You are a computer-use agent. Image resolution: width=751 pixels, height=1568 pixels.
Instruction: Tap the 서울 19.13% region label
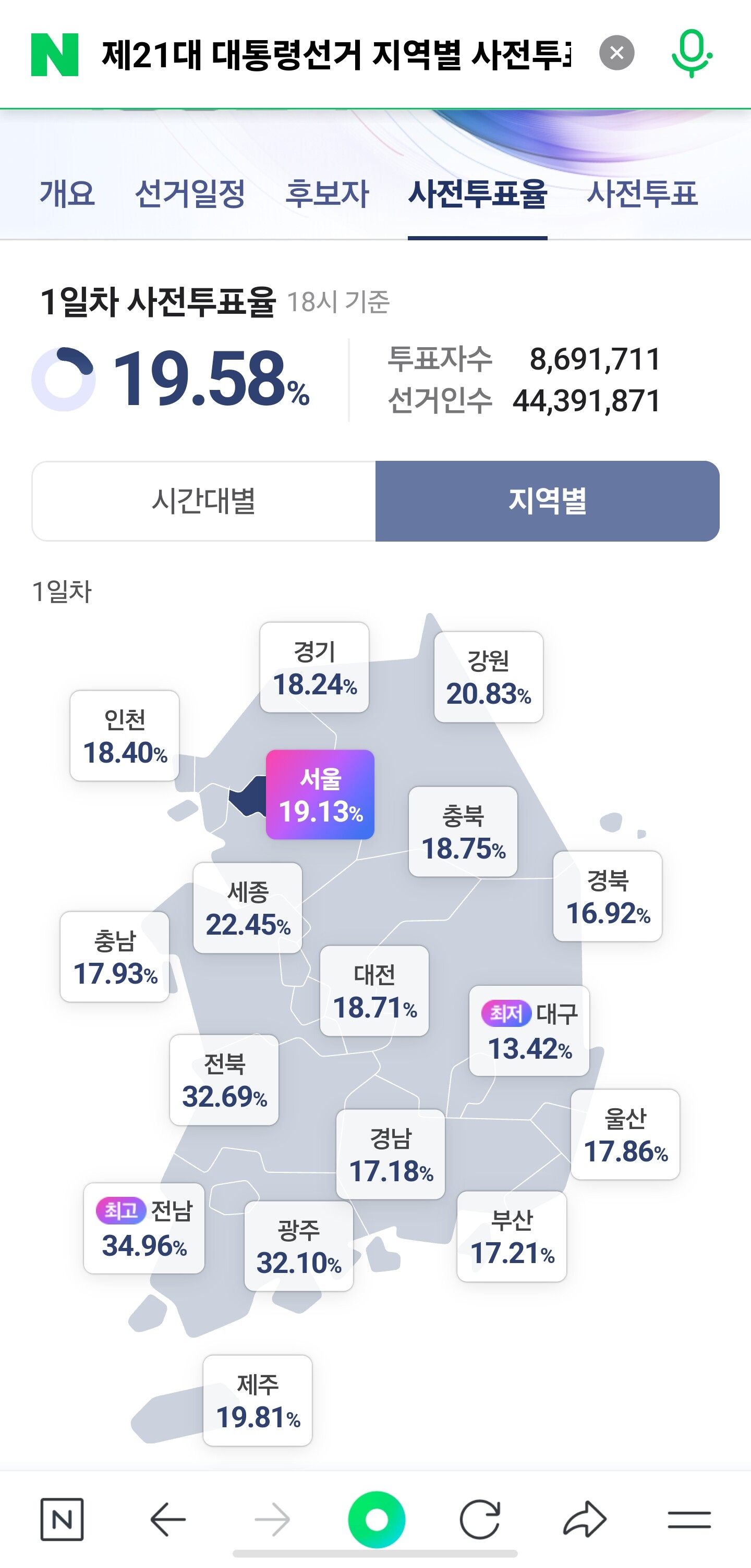tap(320, 794)
